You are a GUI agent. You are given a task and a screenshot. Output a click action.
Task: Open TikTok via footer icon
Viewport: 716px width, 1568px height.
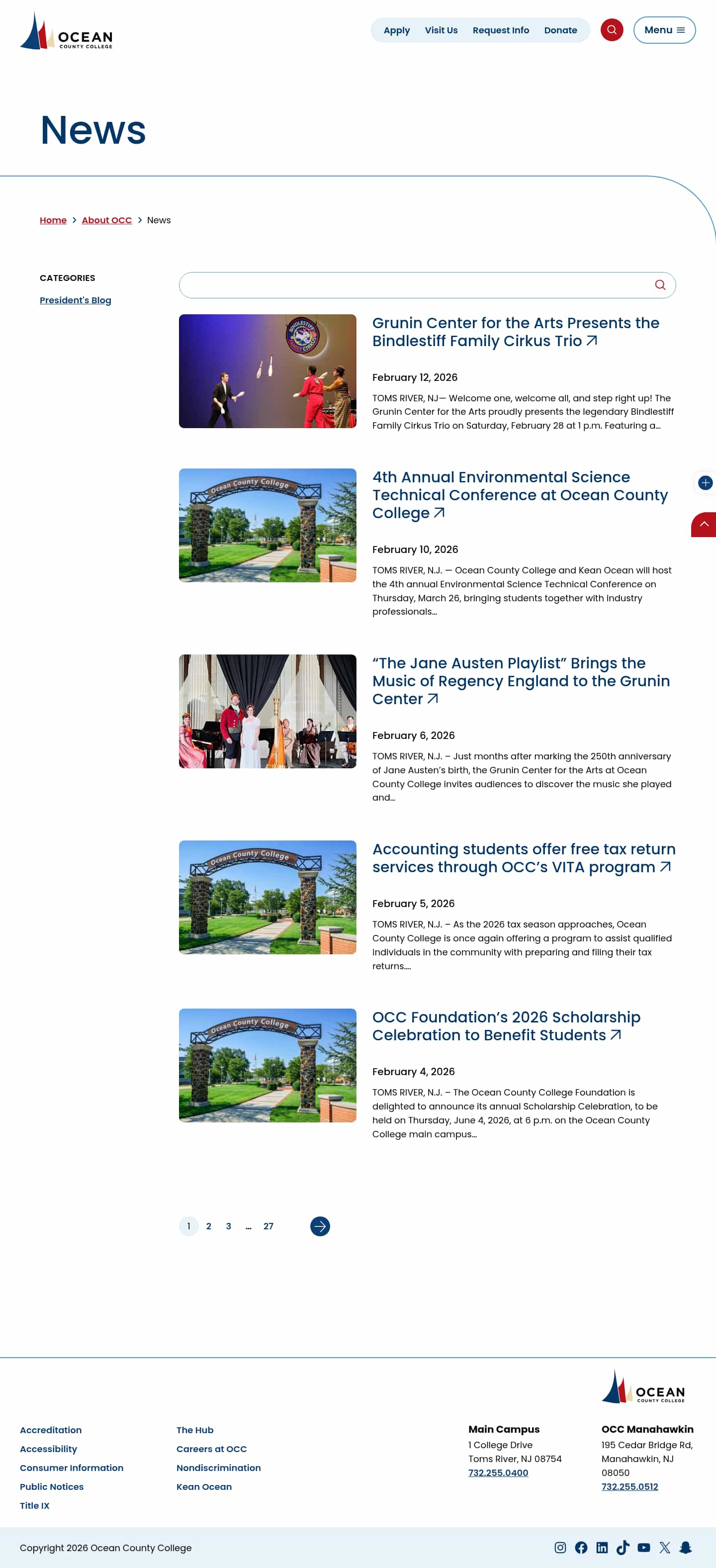[622, 1548]
